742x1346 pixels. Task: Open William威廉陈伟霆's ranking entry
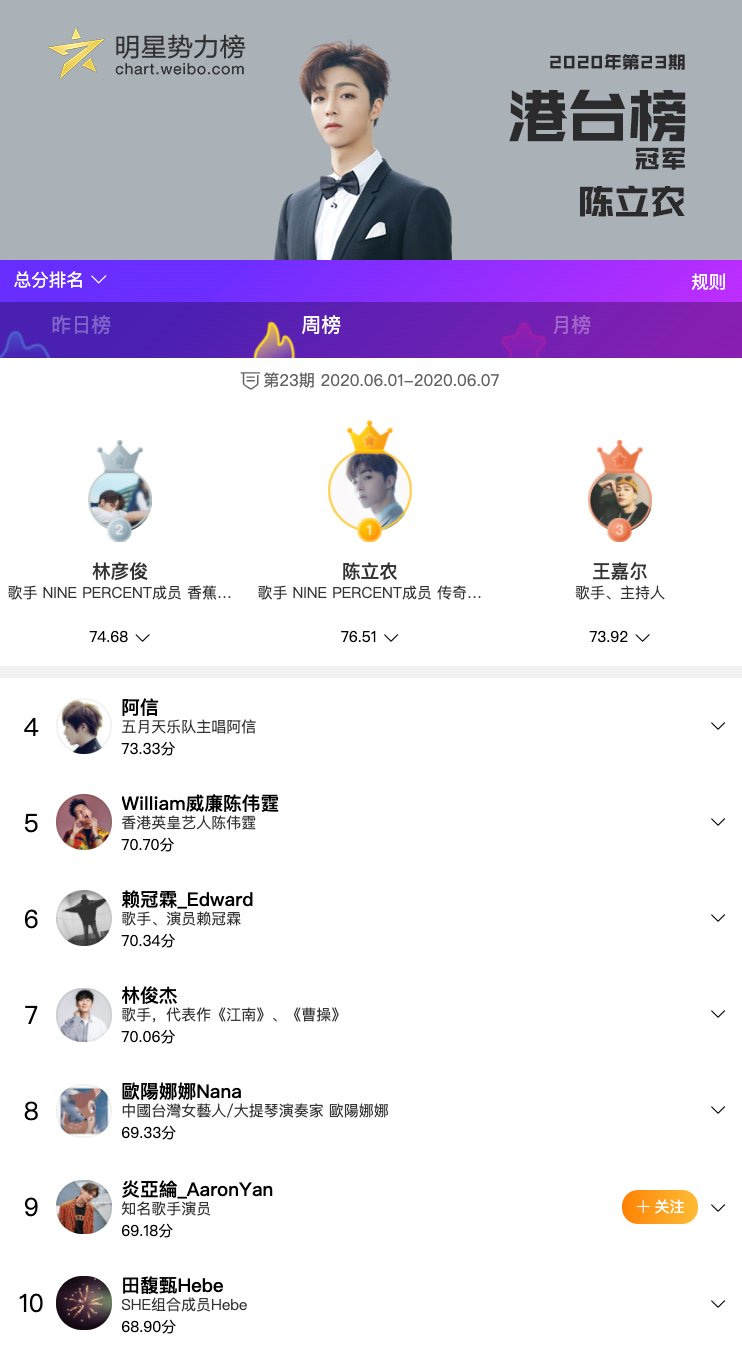[x=371, y=822]
